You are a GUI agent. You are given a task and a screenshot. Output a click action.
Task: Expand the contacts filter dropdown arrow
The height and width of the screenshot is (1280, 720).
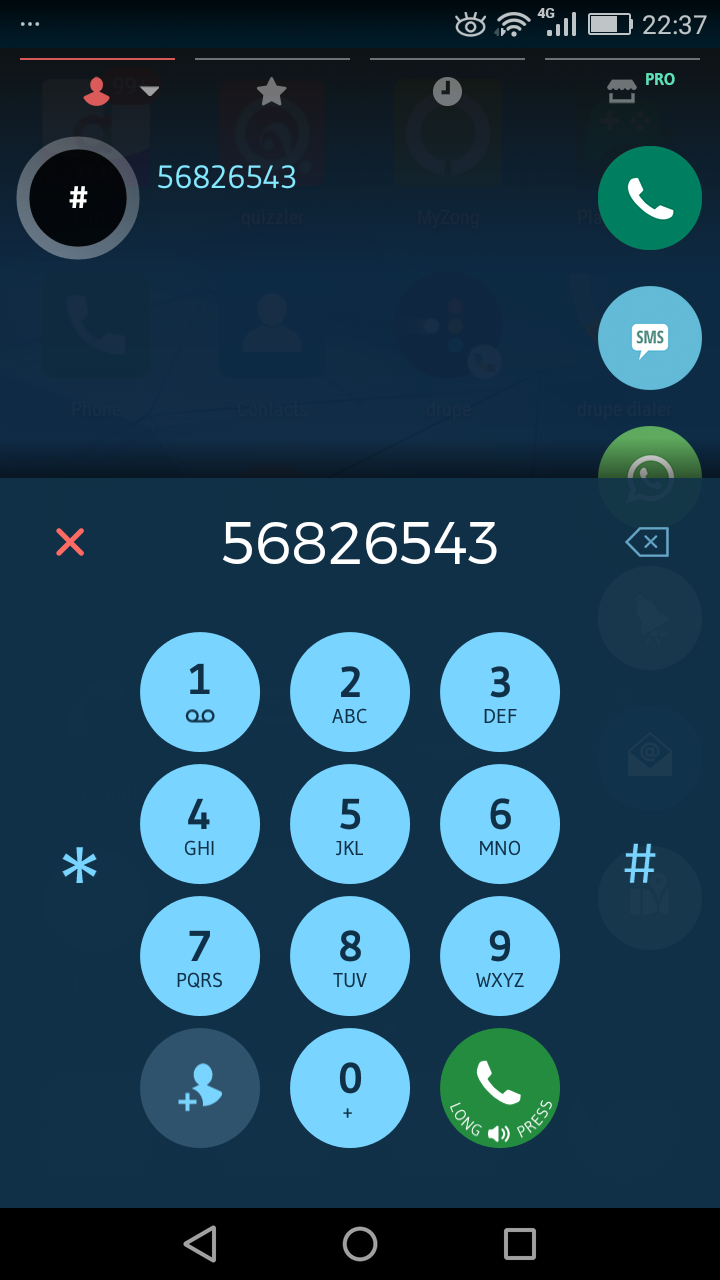[x=148, y=90]
